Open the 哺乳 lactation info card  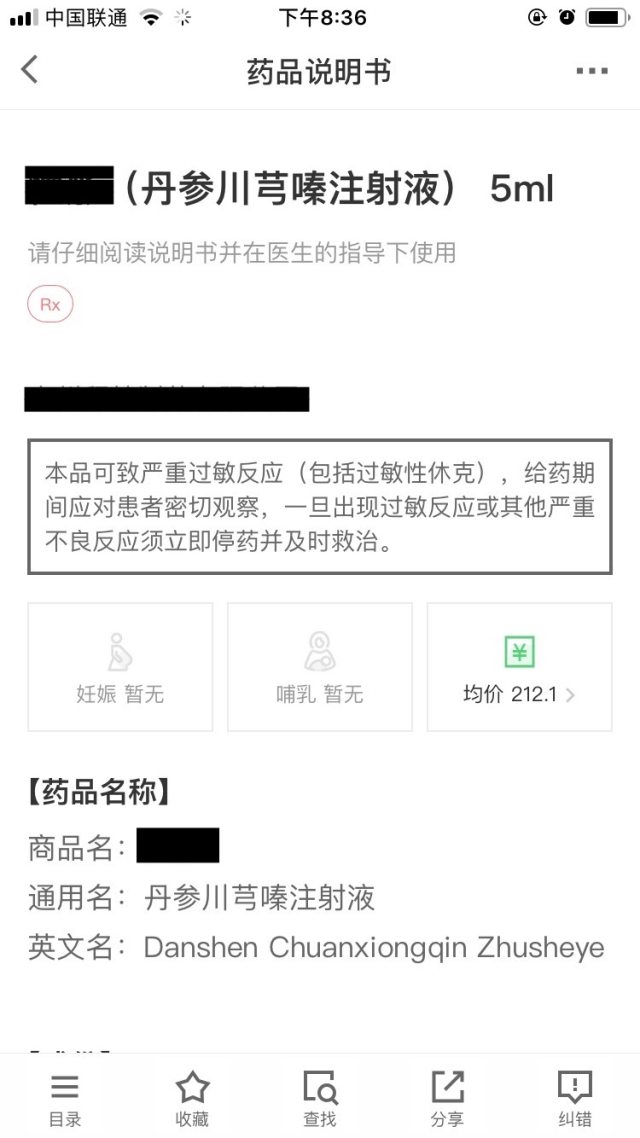point(320,666)
